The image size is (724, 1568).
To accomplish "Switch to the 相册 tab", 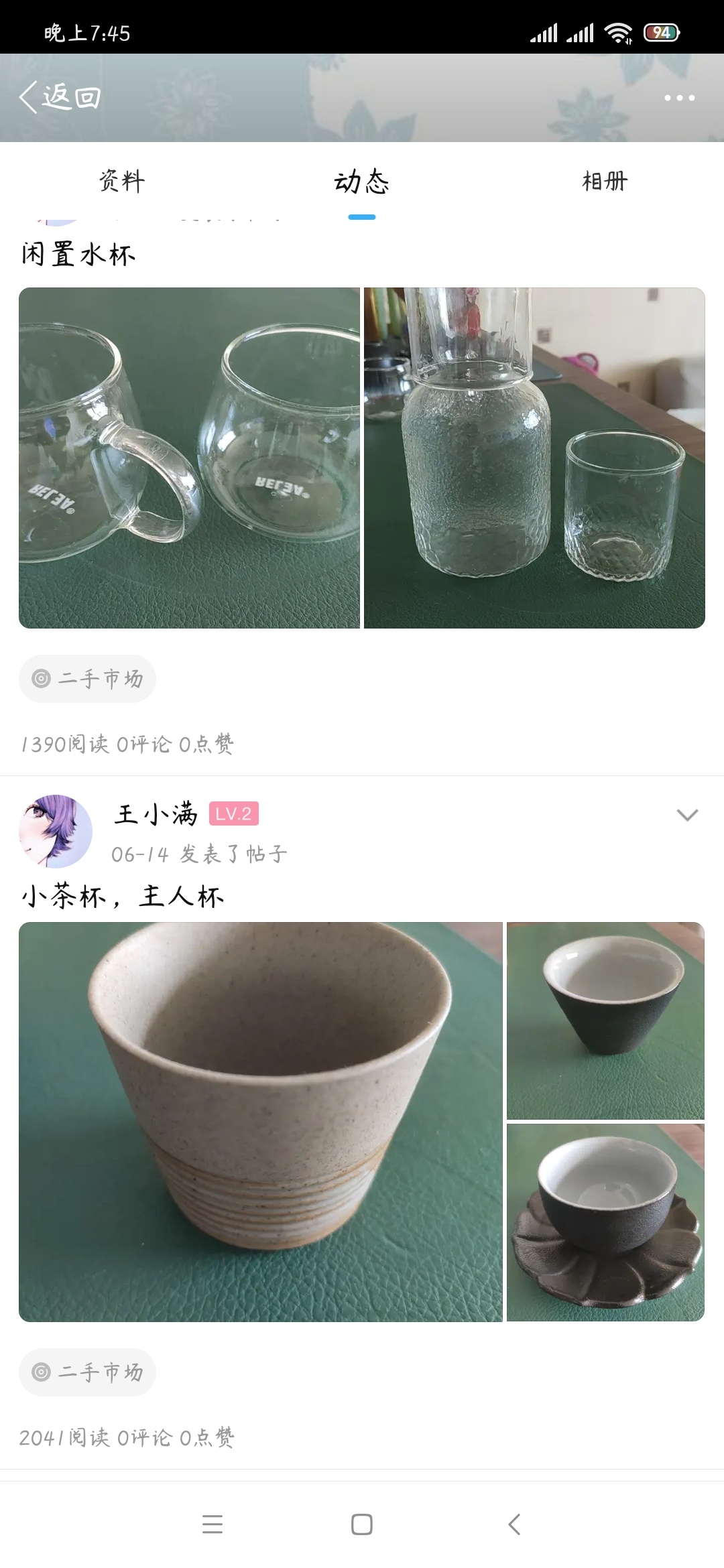I will 604,182.
